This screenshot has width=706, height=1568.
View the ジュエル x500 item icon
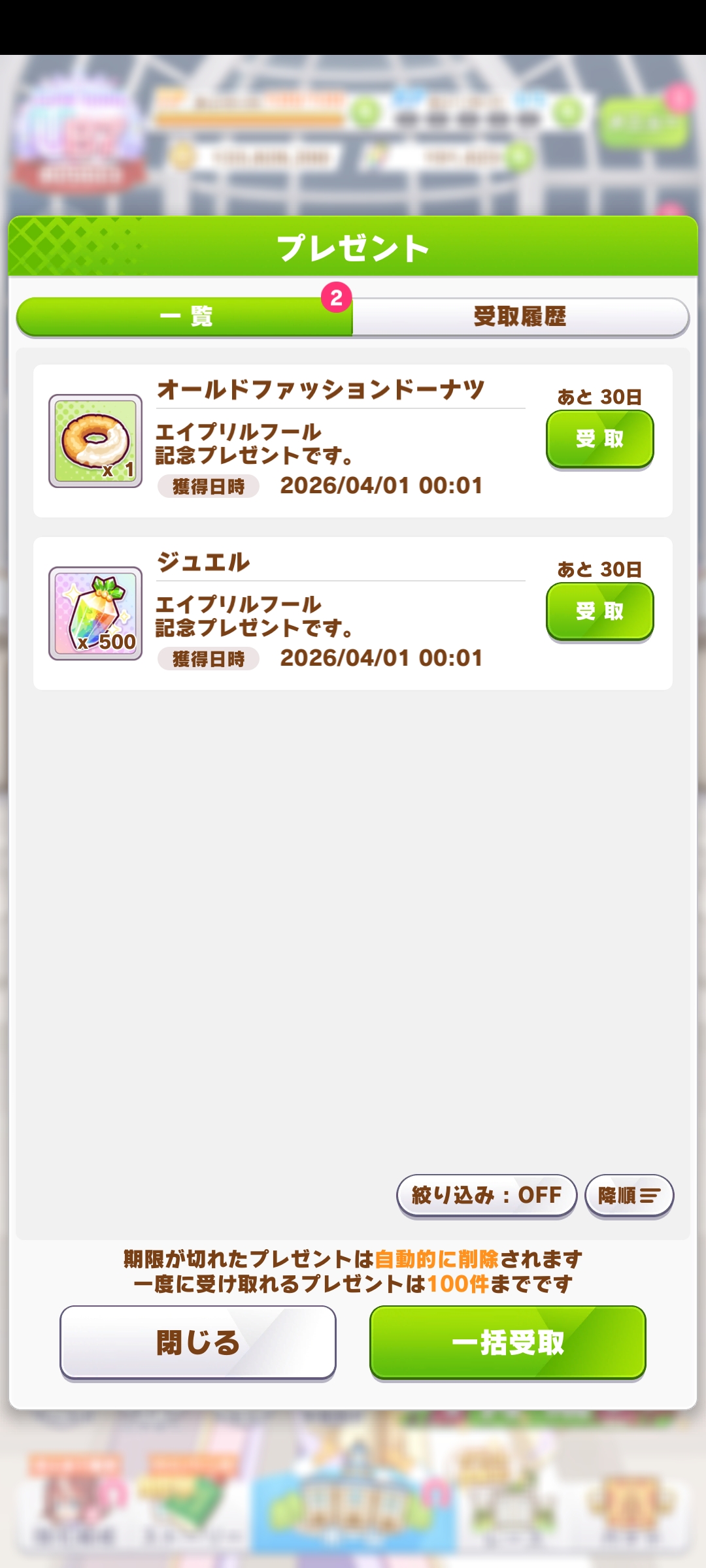tap(95, 613)
